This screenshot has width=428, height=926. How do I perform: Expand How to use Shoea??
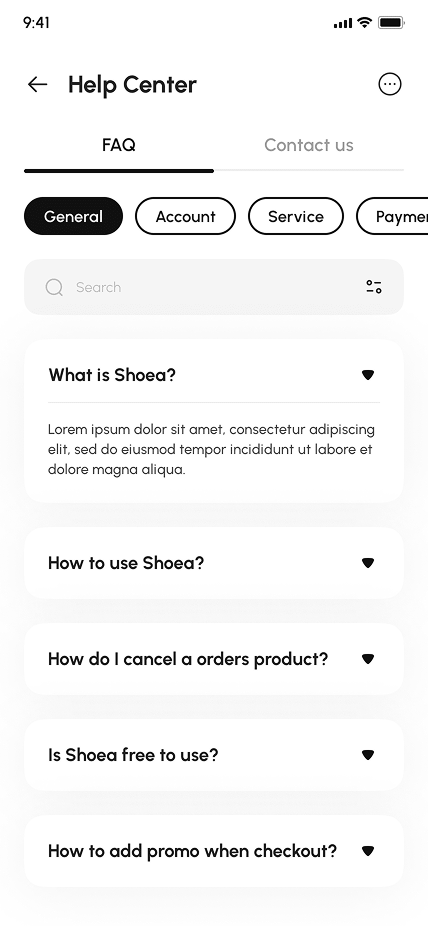pos(214,563)
